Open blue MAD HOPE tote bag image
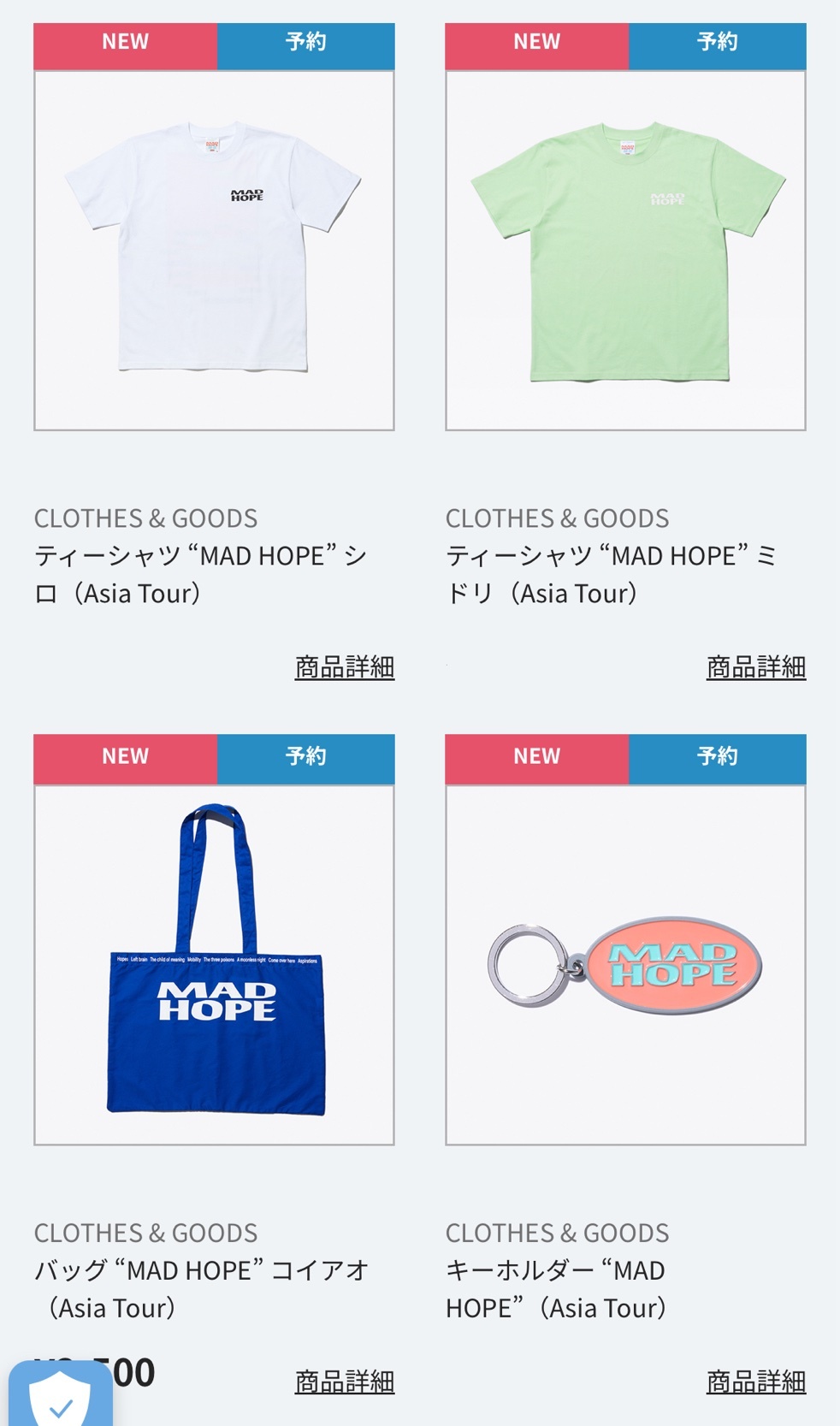Image resolution: width=840 pixels, height=1426 pixels. click(x=214, y=964)
